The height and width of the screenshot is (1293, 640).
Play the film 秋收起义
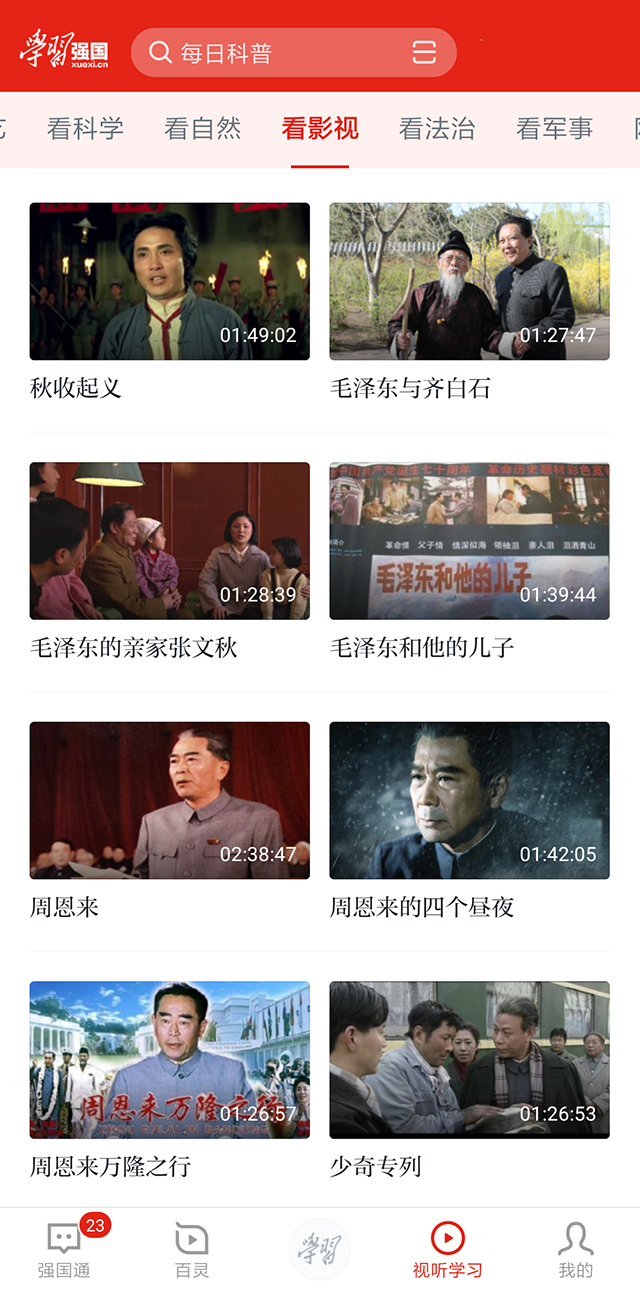[x=170, y=281]
